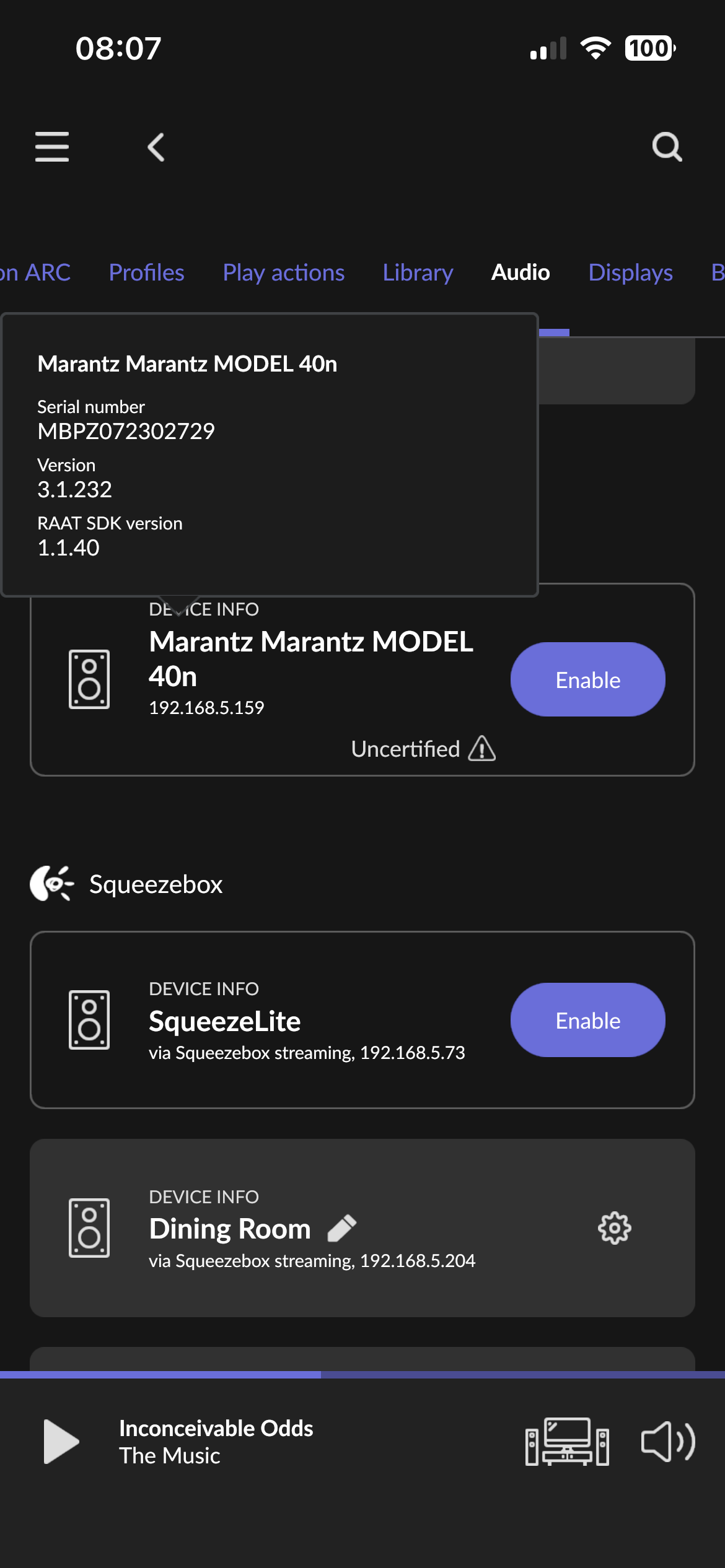This screenshot has width=725, height=1568.
Task: Open Dining Room device settings gear
Action: point(614,1228)
